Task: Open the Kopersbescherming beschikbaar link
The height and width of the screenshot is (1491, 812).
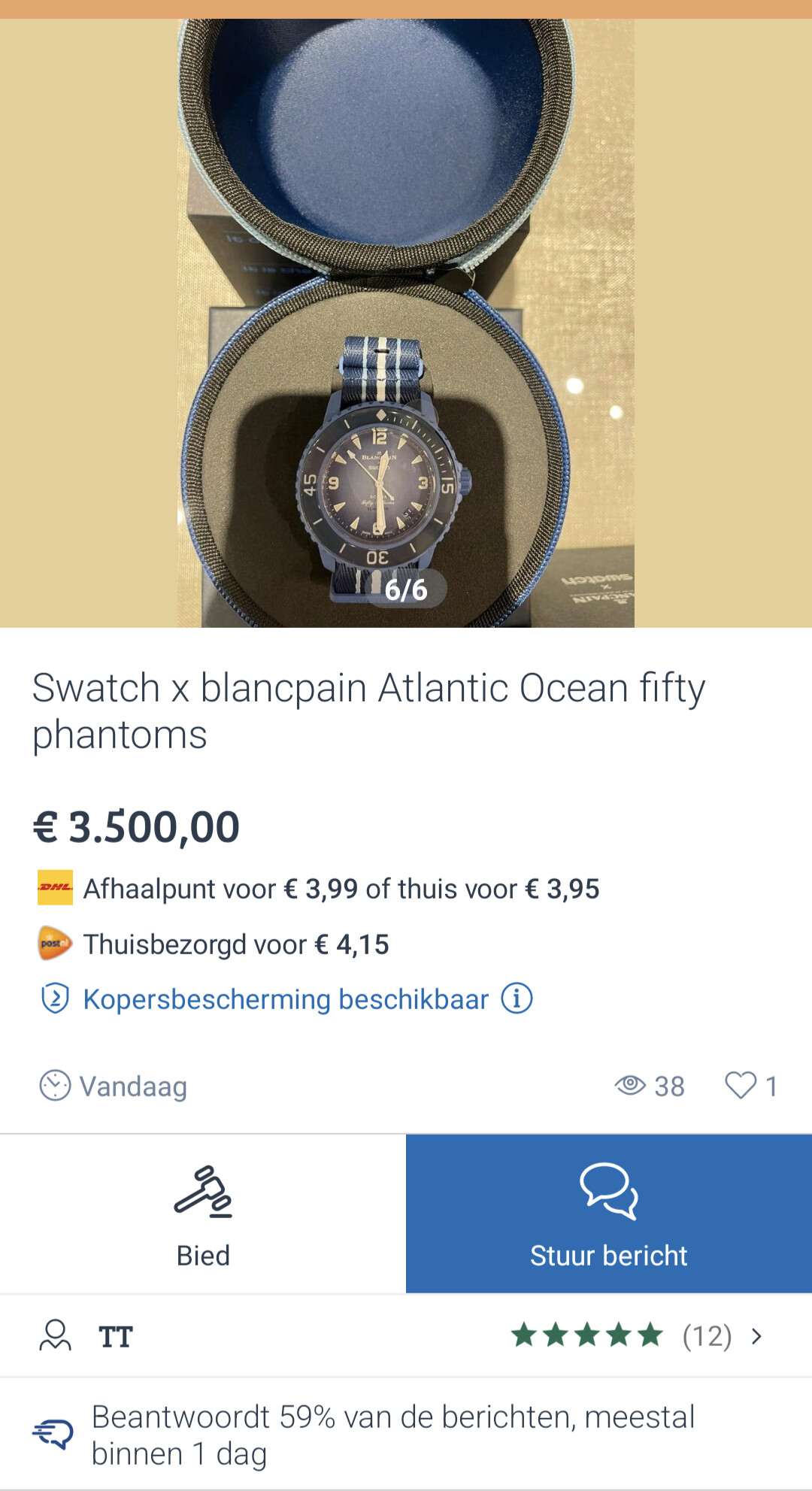Action: pyautogui.click(x=286, y=999)
